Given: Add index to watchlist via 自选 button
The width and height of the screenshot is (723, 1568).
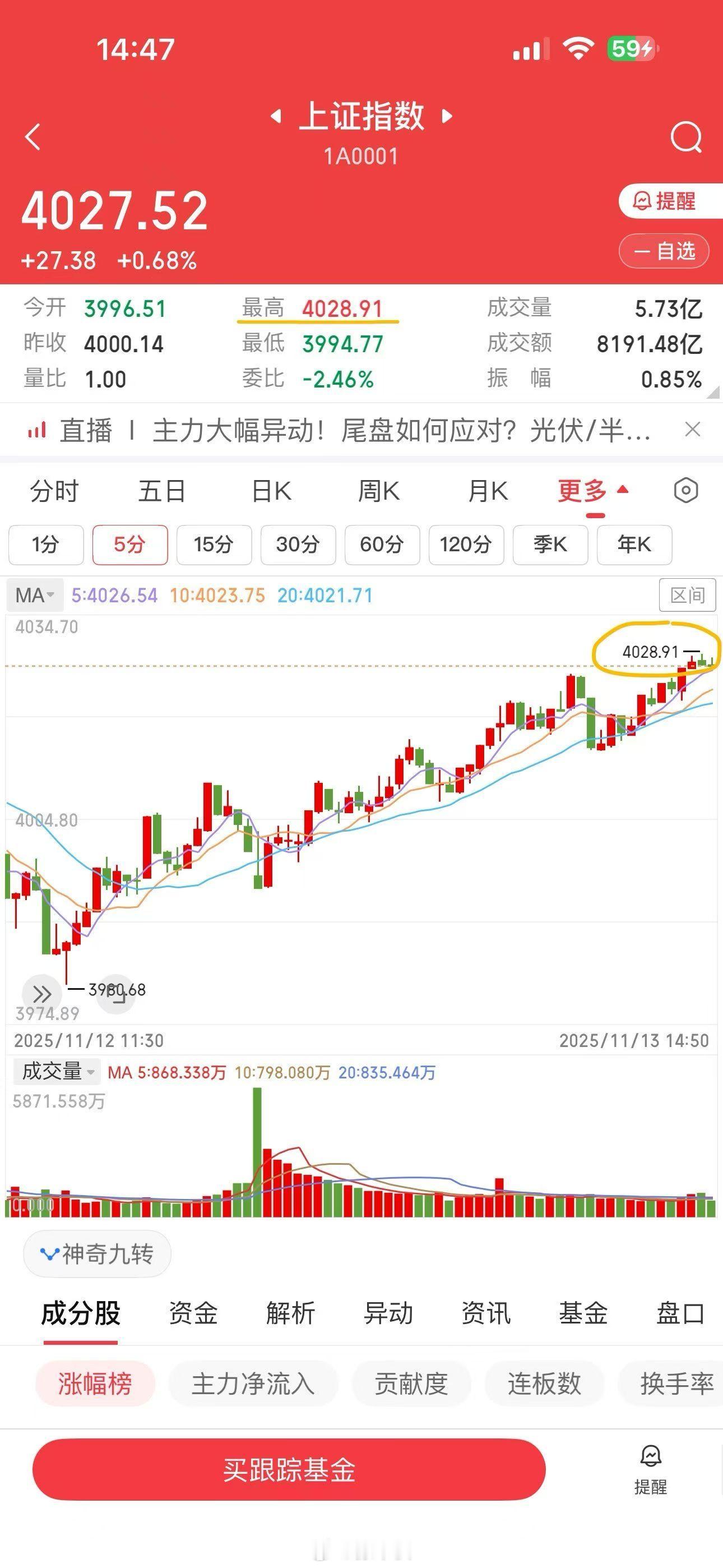Looking at the screenshot, I should [x=664, y=251].
